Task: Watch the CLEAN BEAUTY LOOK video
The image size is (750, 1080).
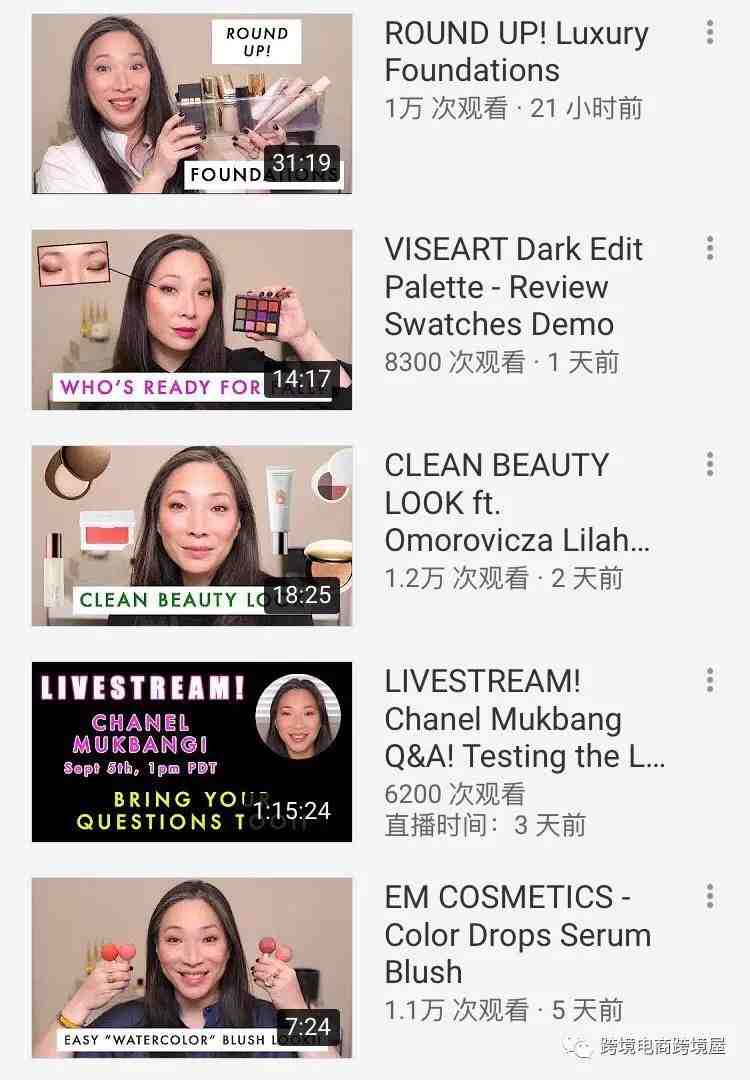Action: point(192,535)
